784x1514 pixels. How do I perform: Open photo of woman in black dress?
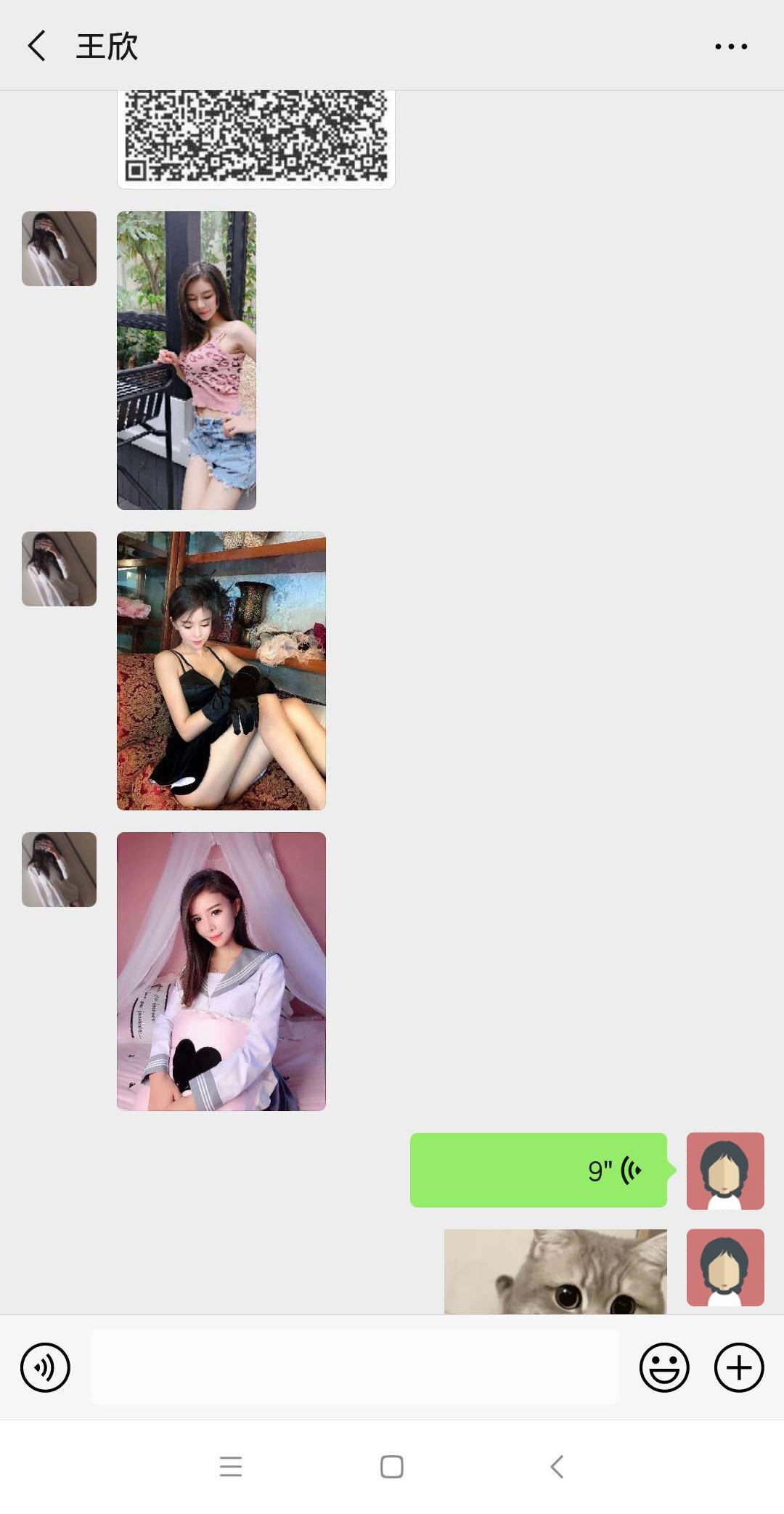pos(221,670)
